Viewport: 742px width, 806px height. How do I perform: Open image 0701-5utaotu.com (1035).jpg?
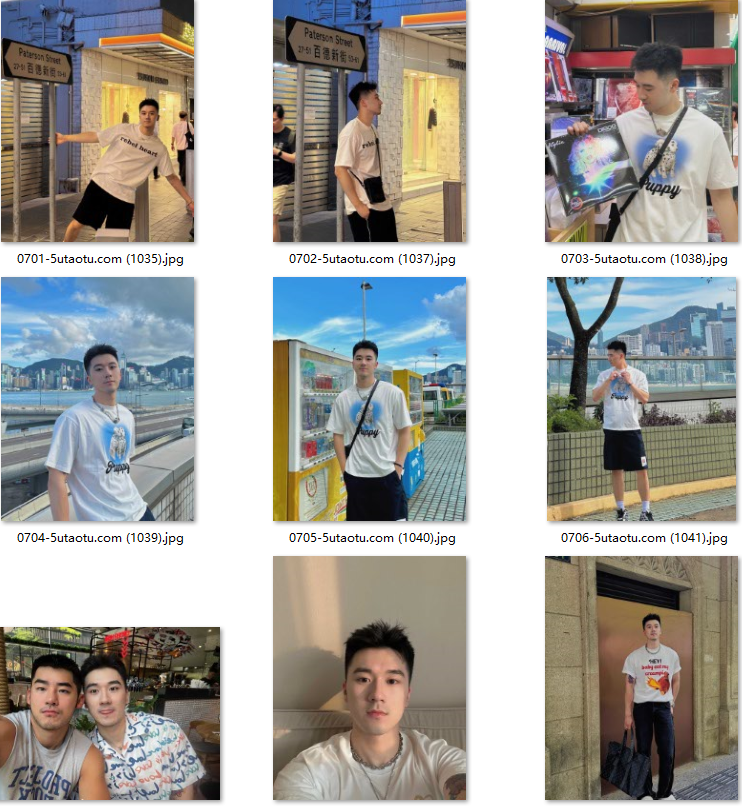pyautogui.click(x=98, y=121)
